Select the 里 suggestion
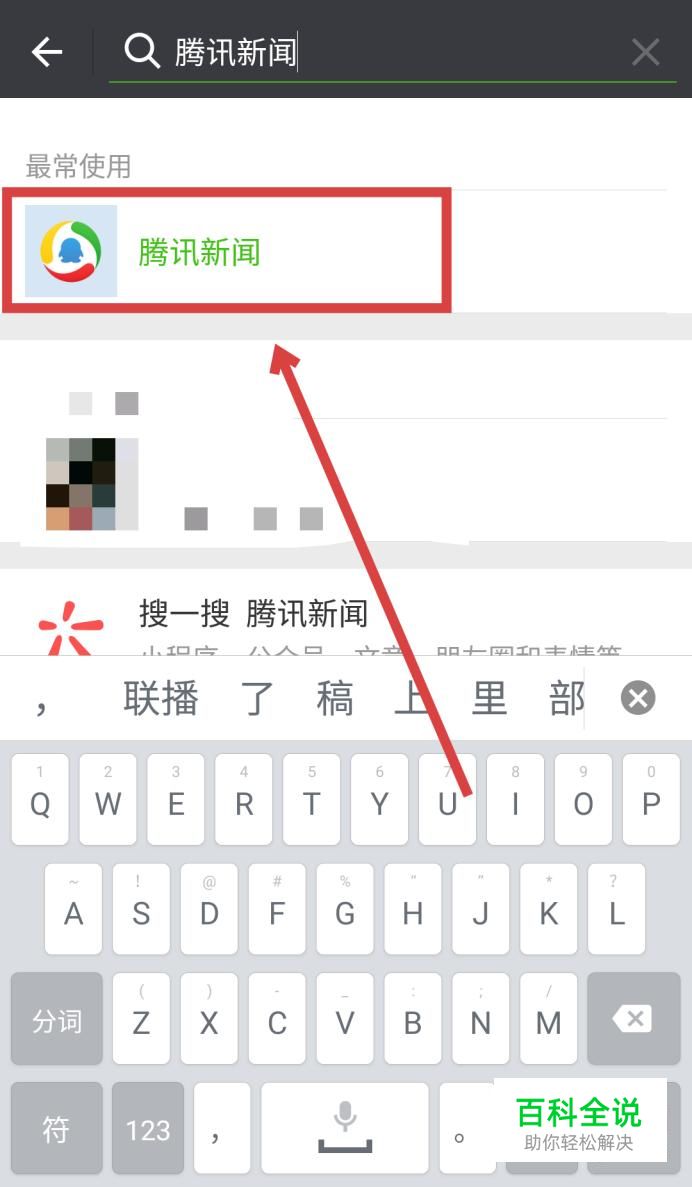This screenshot has height=1187, width=692. (489, 698)
